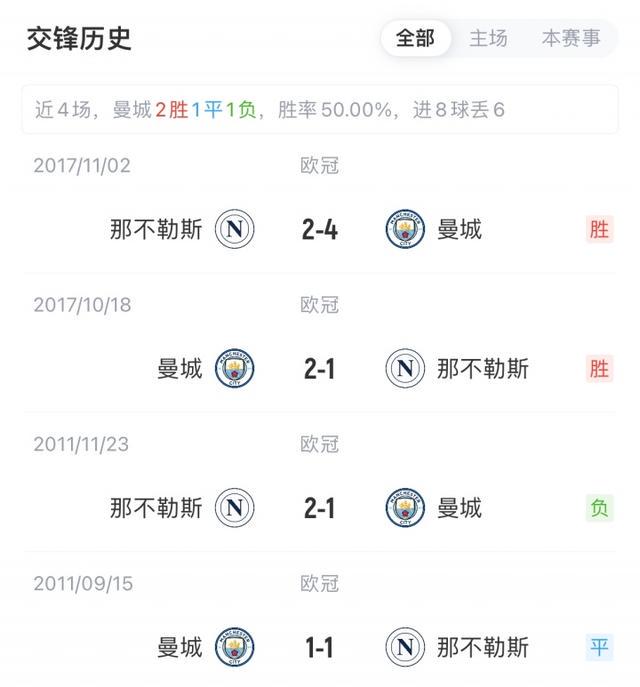Open the 2011/11/23 那不勒斯 2-1 曼城 match

pyautogui.click(x=320, y=508)
